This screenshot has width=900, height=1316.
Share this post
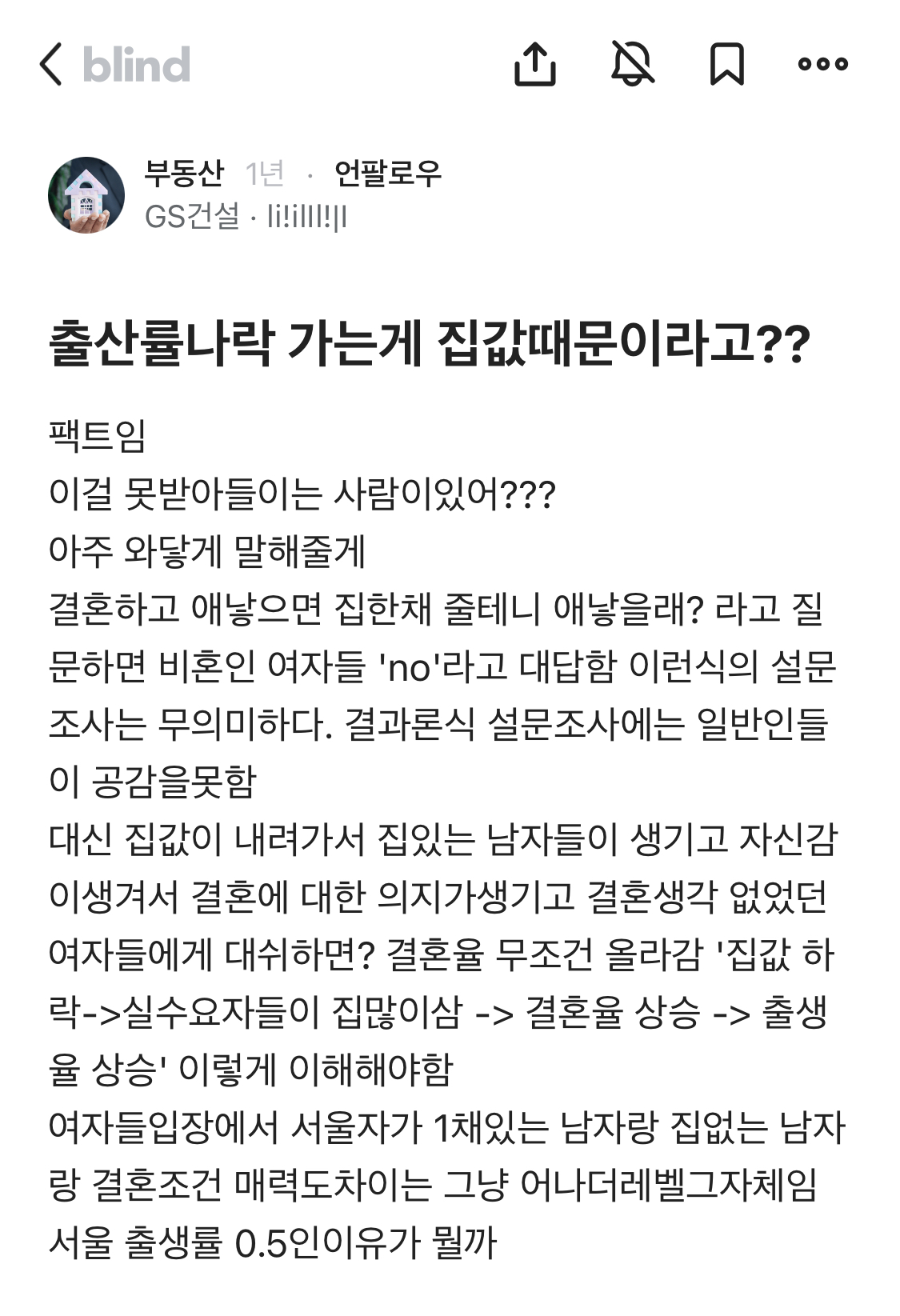[534, 64]
